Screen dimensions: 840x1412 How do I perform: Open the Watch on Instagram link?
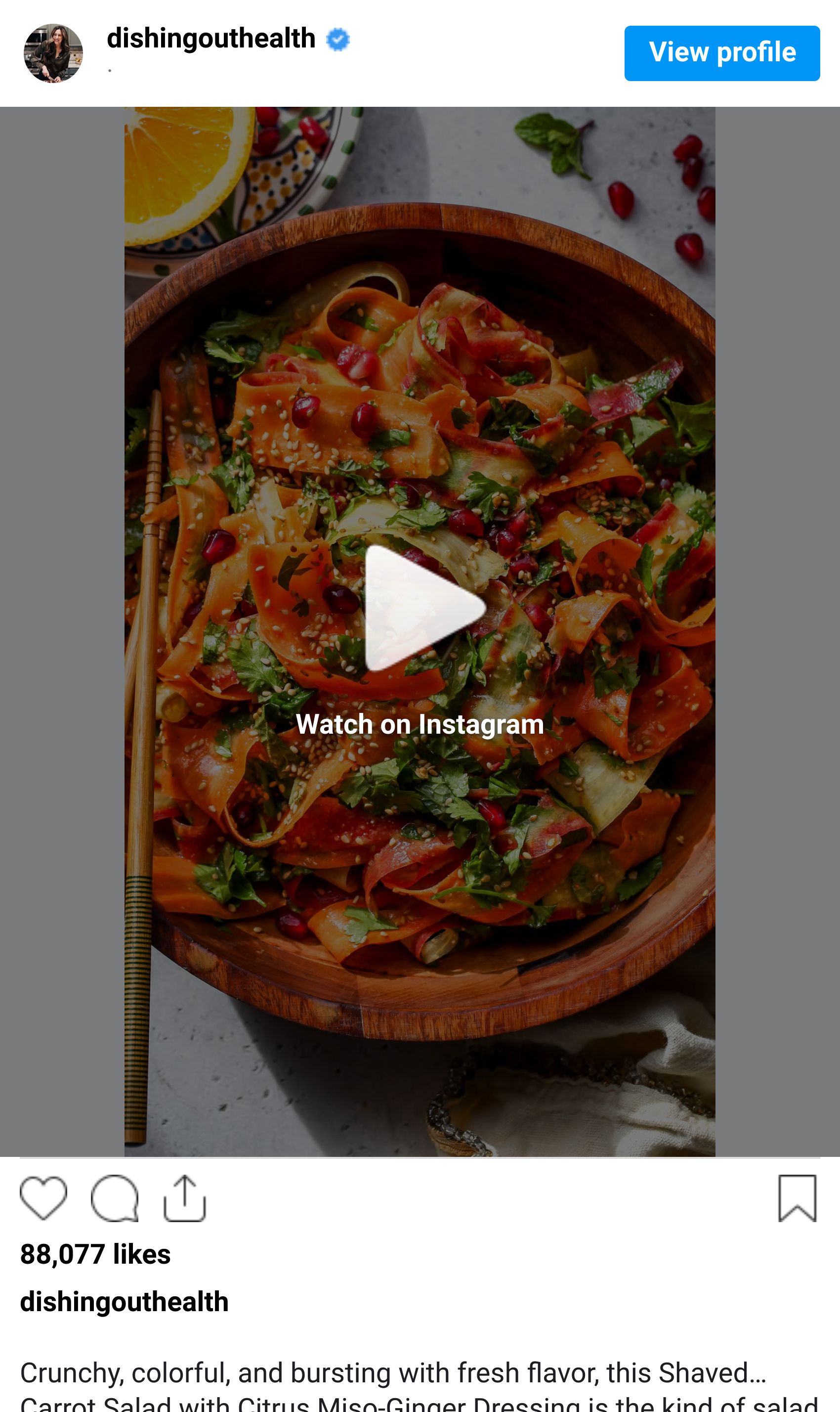pyautogui.click(x=420, y=724)
